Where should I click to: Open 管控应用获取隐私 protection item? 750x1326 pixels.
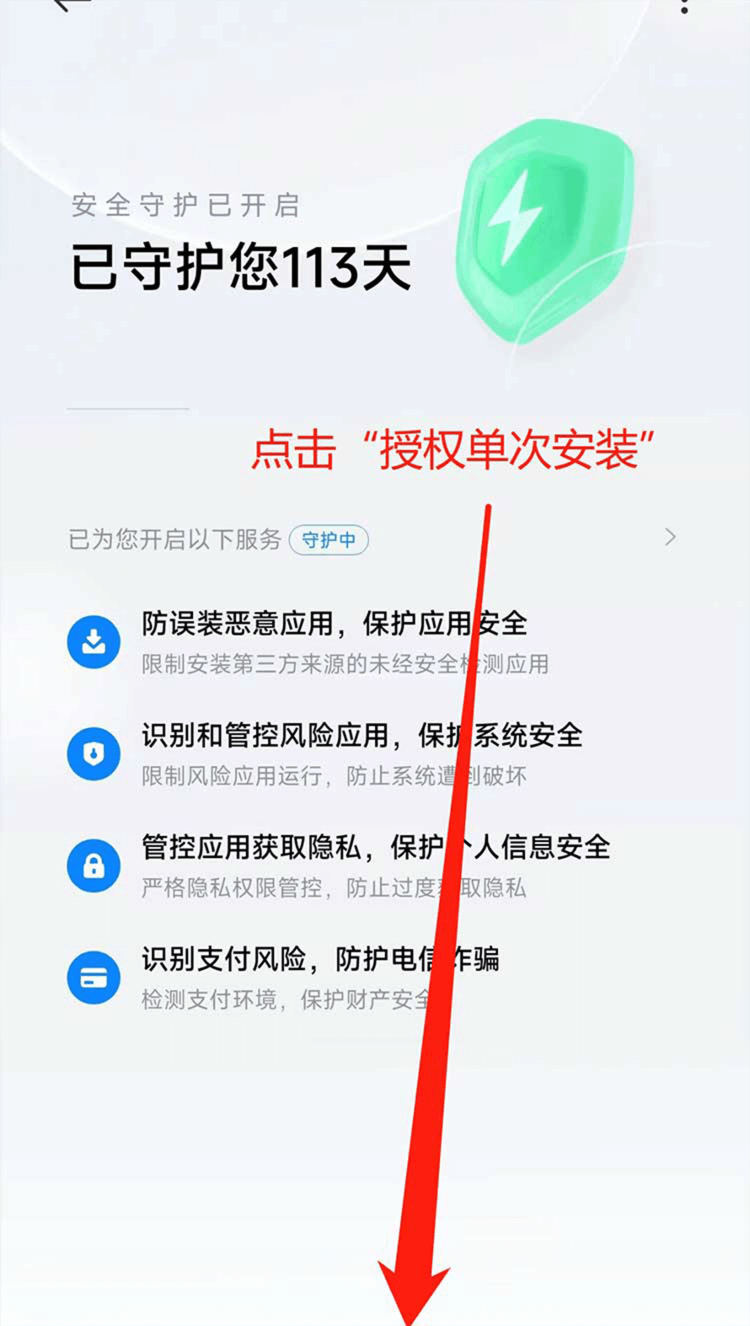(375, 865)
